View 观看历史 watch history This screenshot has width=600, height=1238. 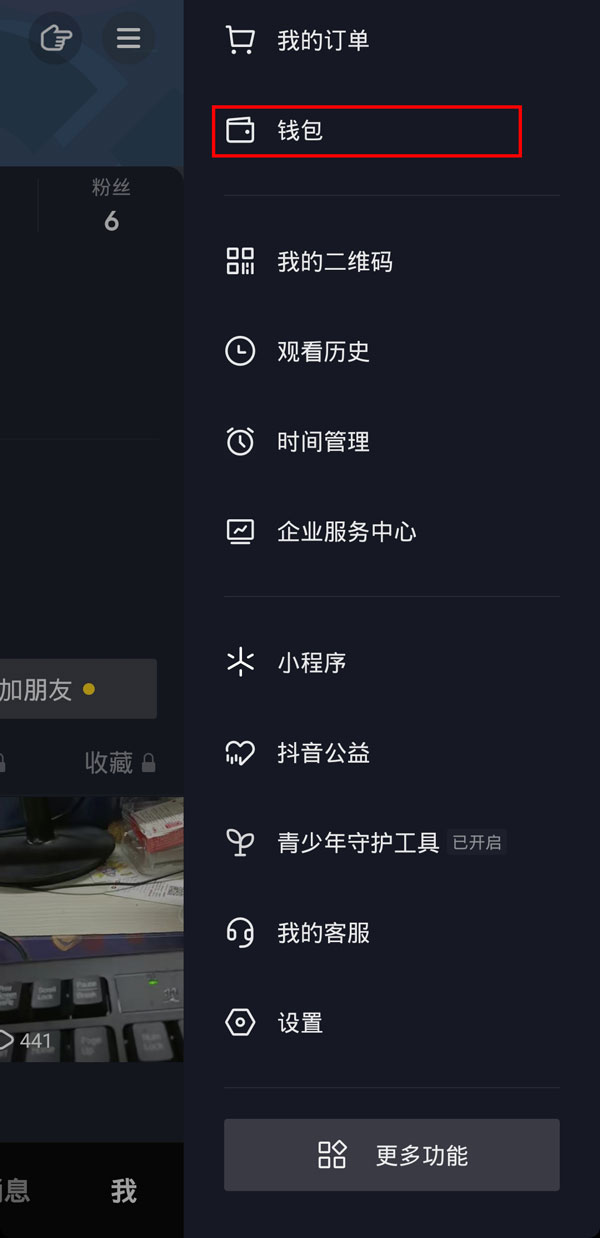click(x=323, y=352)
